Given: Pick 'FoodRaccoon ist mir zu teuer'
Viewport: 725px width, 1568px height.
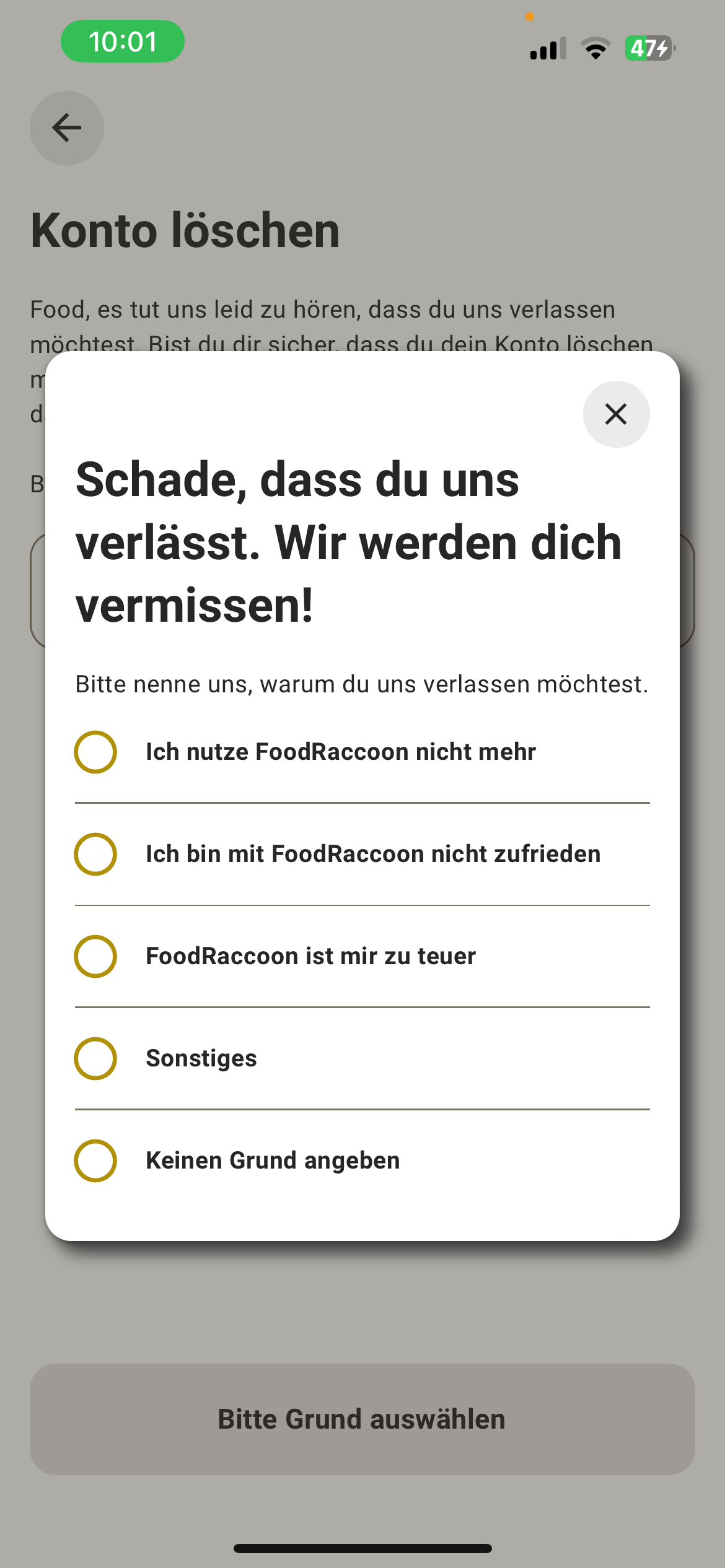Looking at the screenshot, I should 95,956.
